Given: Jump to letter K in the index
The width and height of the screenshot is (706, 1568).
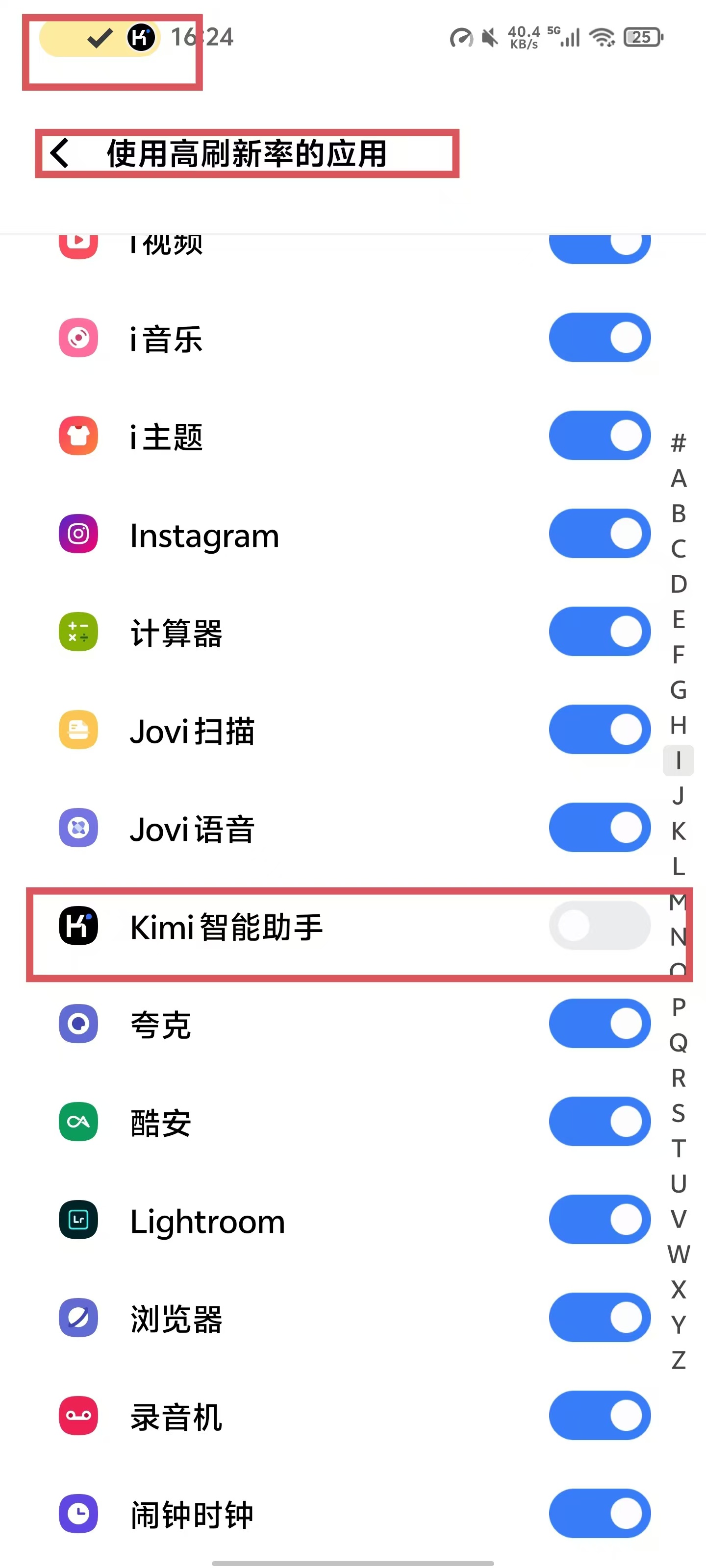Looking at the screenshot, I should coord(678,831).
